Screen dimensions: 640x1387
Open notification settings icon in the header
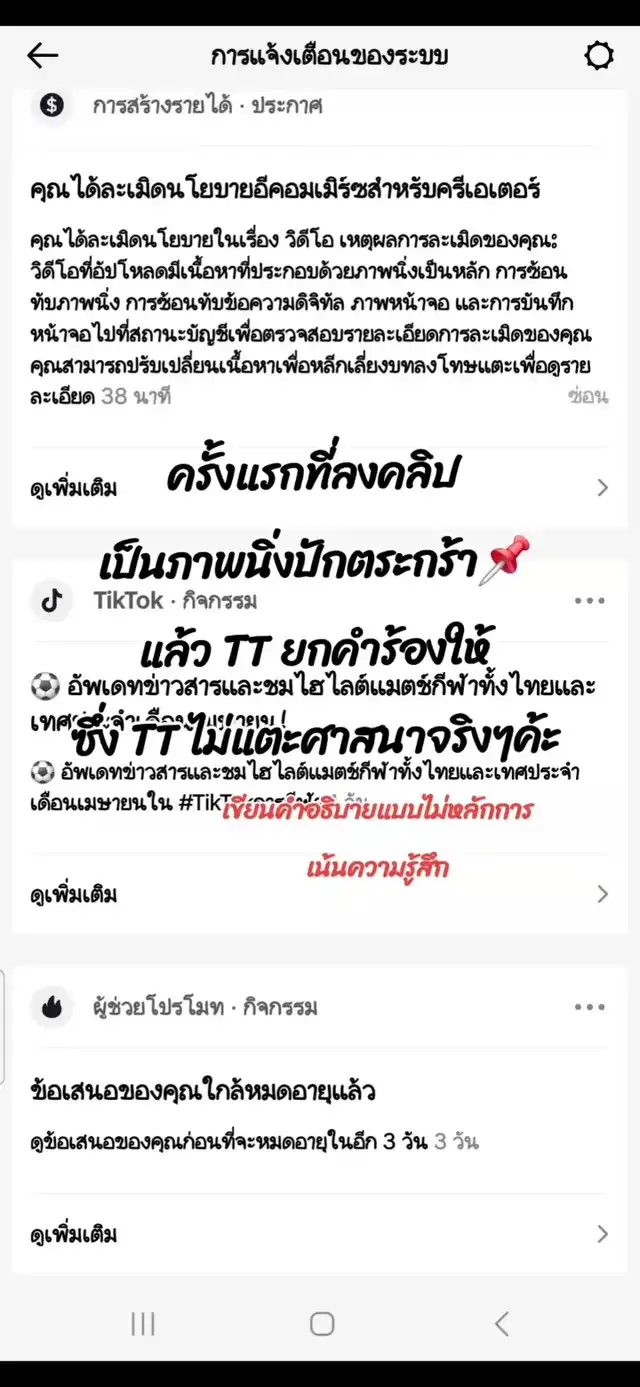coord(598,56)
